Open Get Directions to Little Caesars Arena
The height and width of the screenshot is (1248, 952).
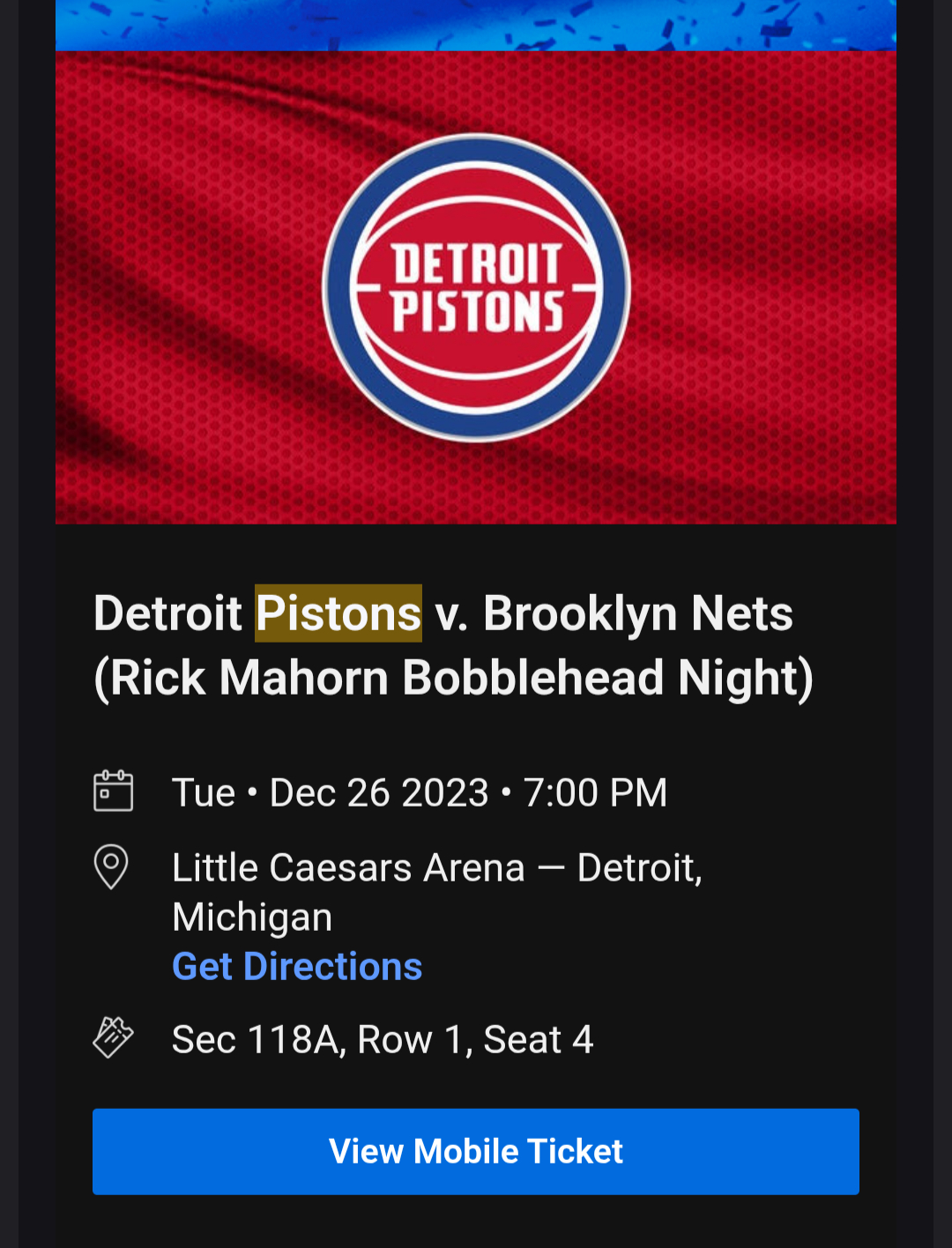297,967
